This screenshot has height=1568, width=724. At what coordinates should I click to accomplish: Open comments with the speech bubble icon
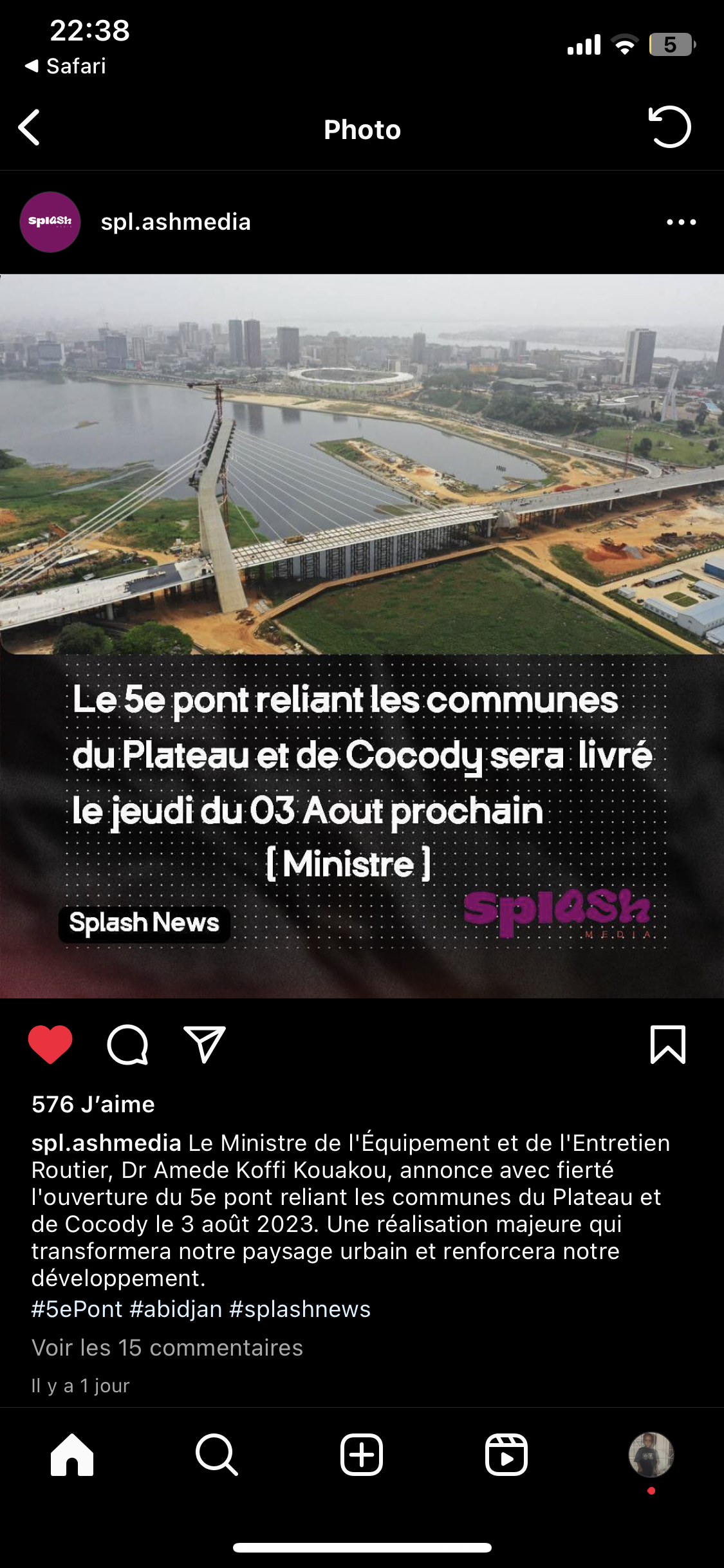[127, 1044]
